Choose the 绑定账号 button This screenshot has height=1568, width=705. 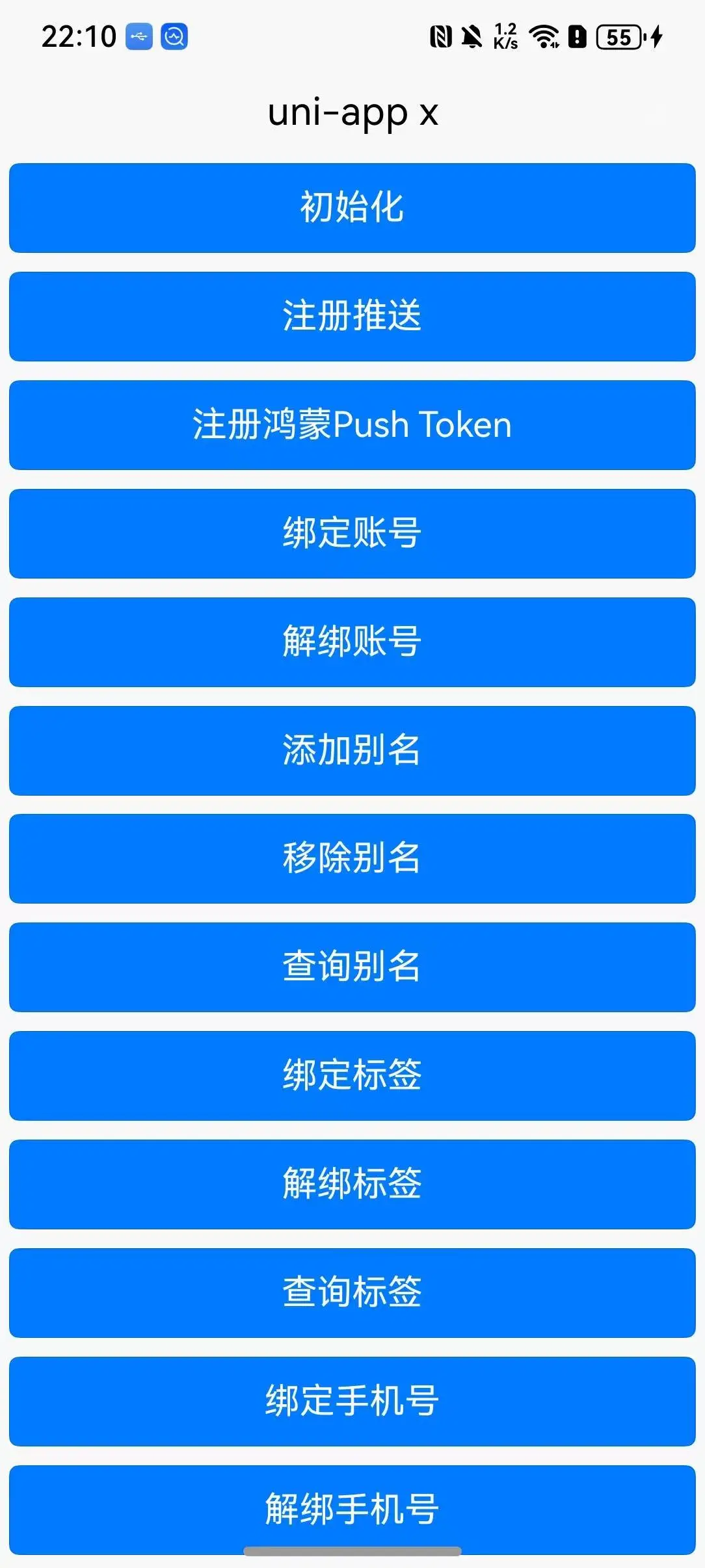pos(352,534)
